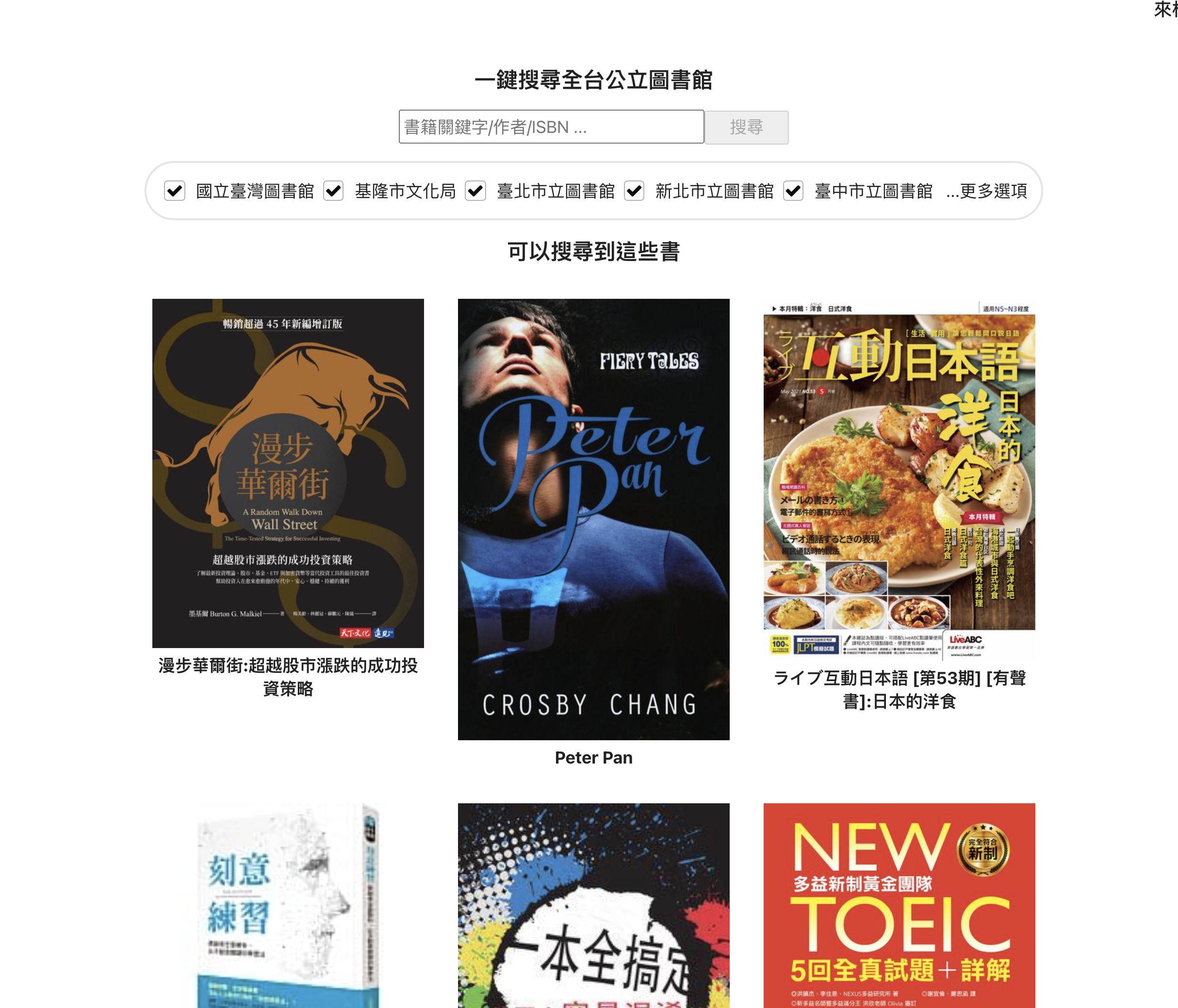Uncheck 國立臺灣圖書館 checkbox
Image resolution: width=1178 pixels, height=1008 pixels.
click(175, 191)
